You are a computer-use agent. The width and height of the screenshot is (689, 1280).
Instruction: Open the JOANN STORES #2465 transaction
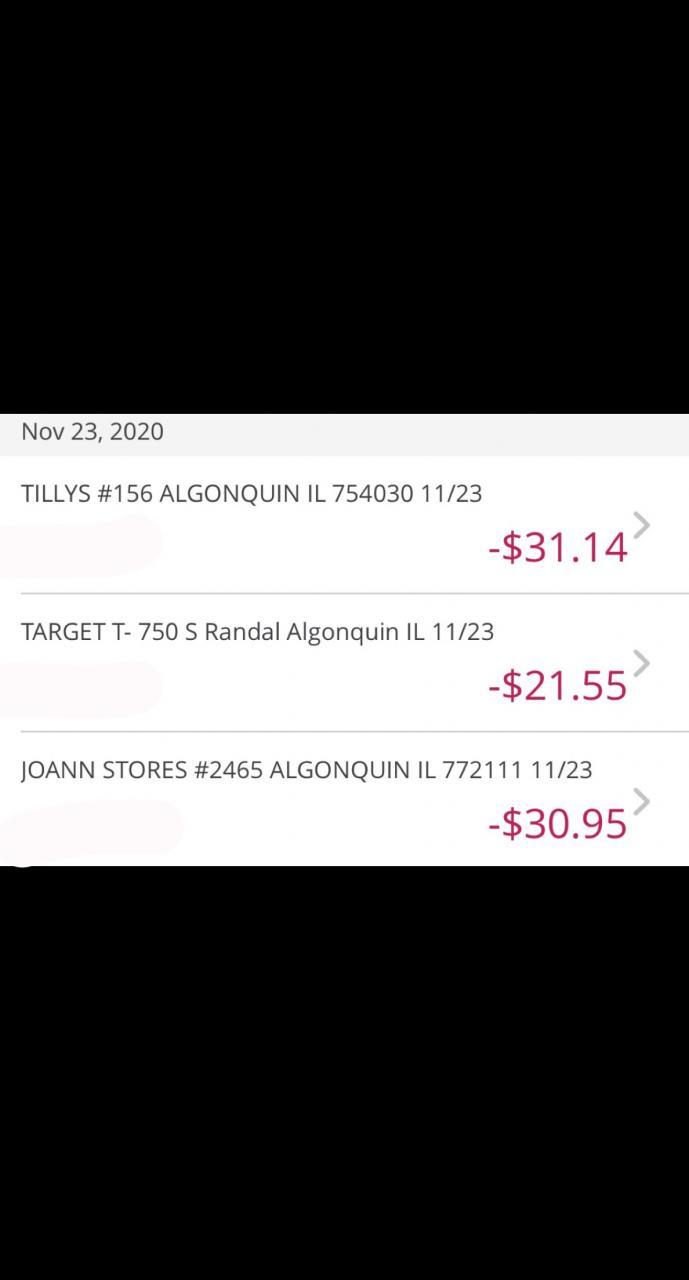pos(344,800)
